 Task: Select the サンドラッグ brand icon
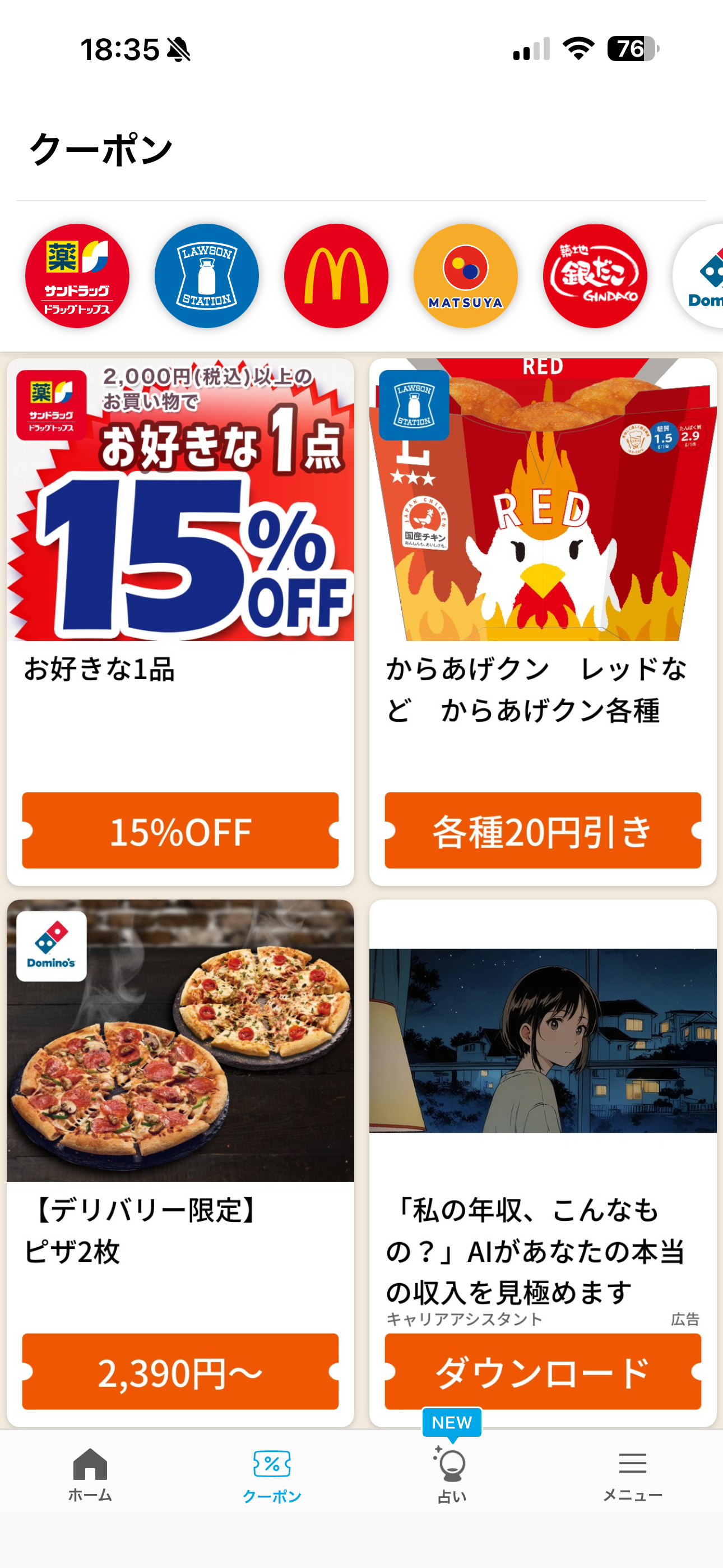(76, 275)
